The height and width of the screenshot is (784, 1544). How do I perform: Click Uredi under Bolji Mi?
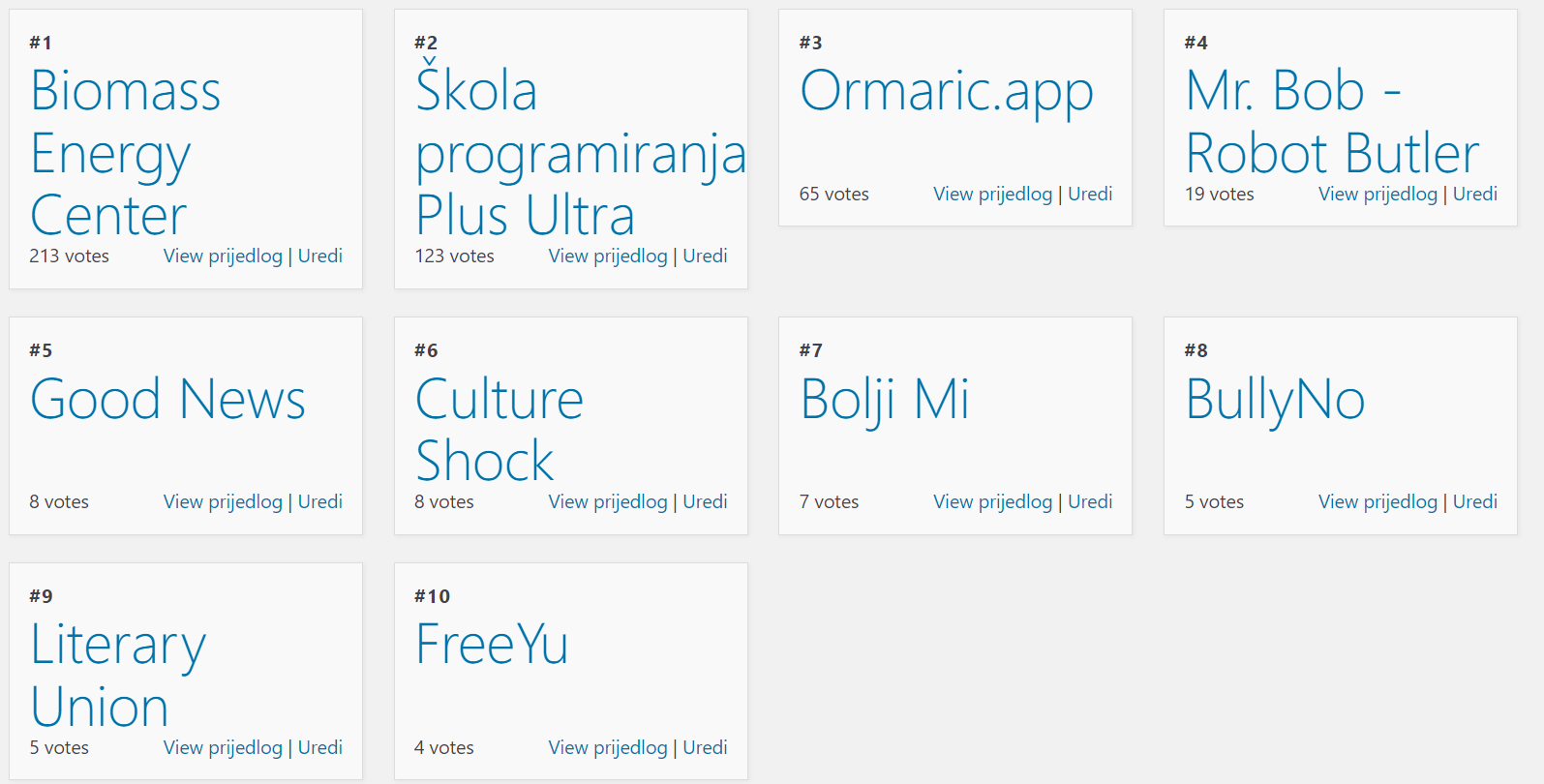click(1090, 501)
